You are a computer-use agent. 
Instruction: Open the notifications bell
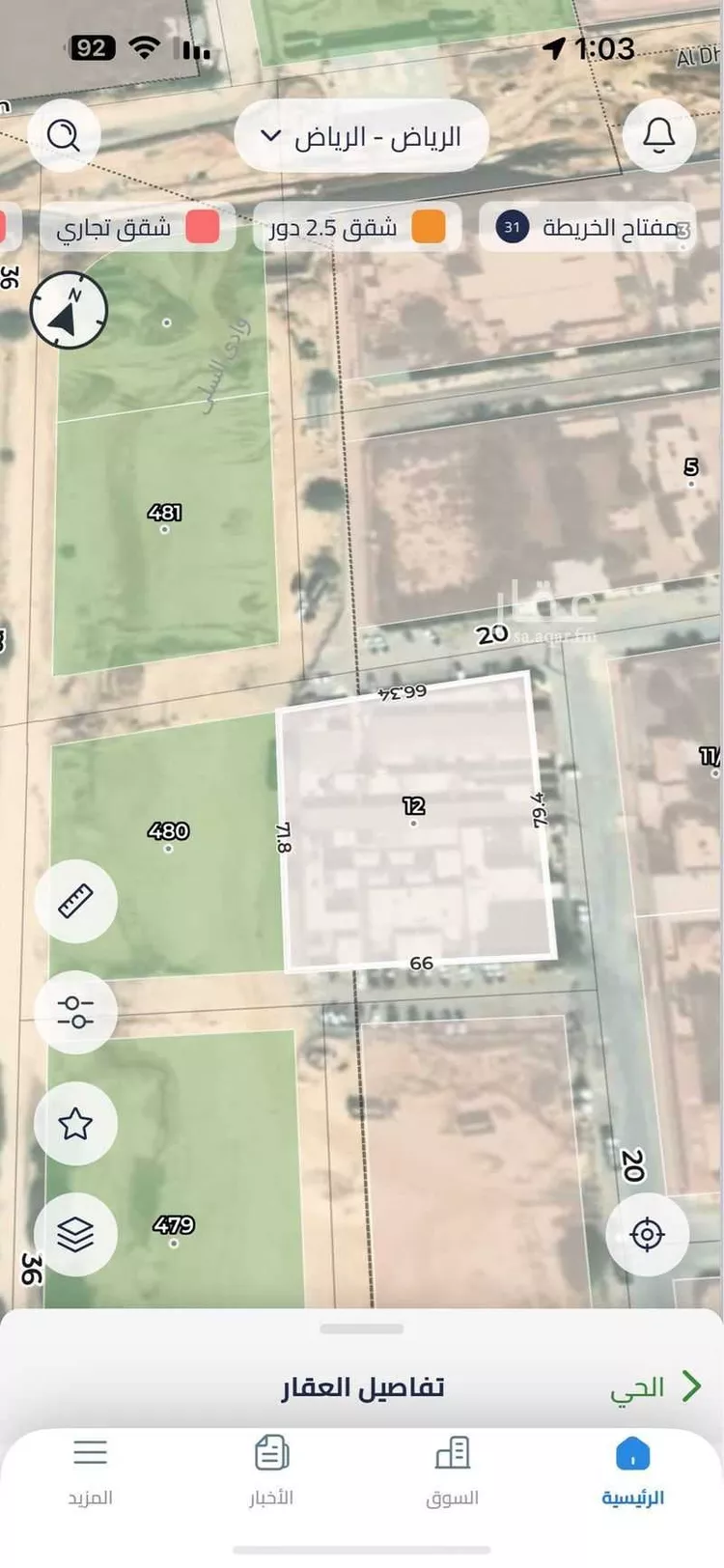(659, 136)
